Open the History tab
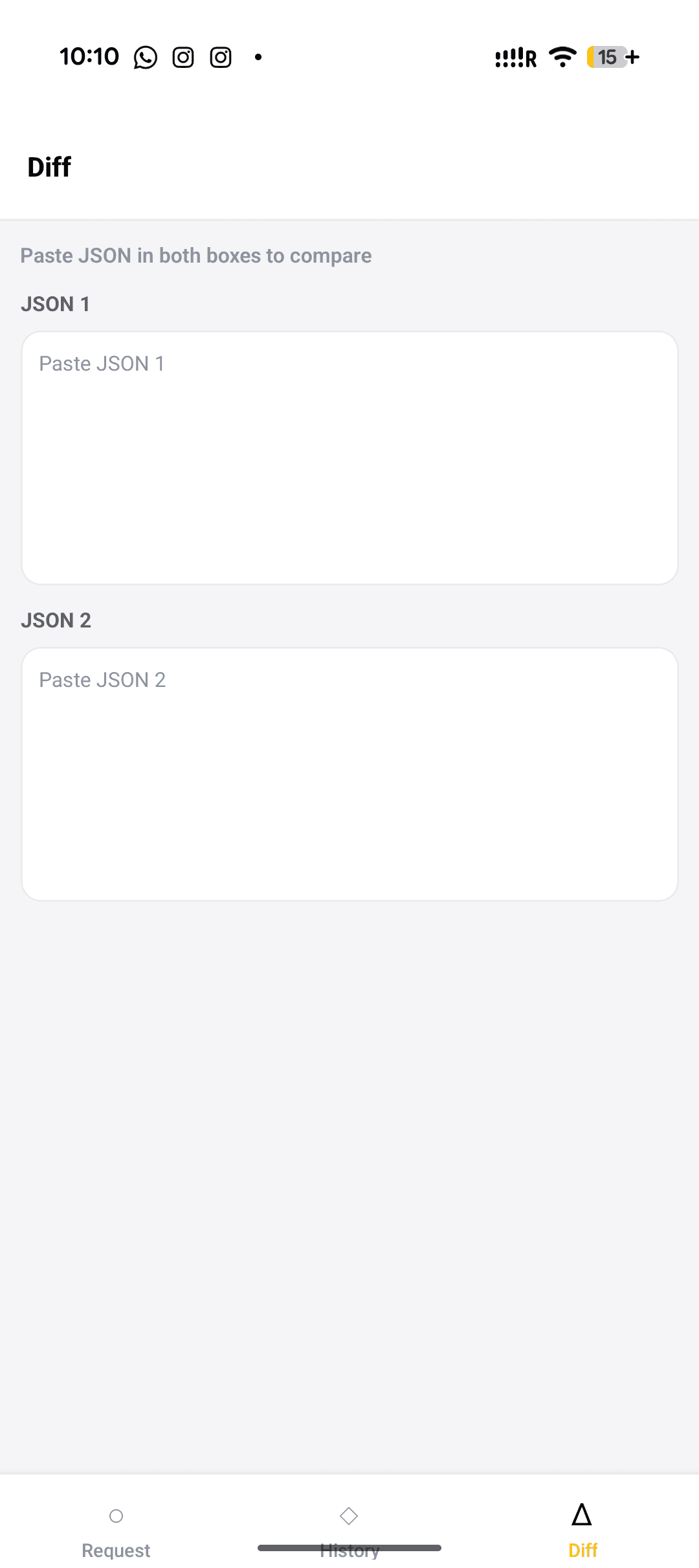Viewport: 699px width, 1568px height. (x=349, y=1549)
